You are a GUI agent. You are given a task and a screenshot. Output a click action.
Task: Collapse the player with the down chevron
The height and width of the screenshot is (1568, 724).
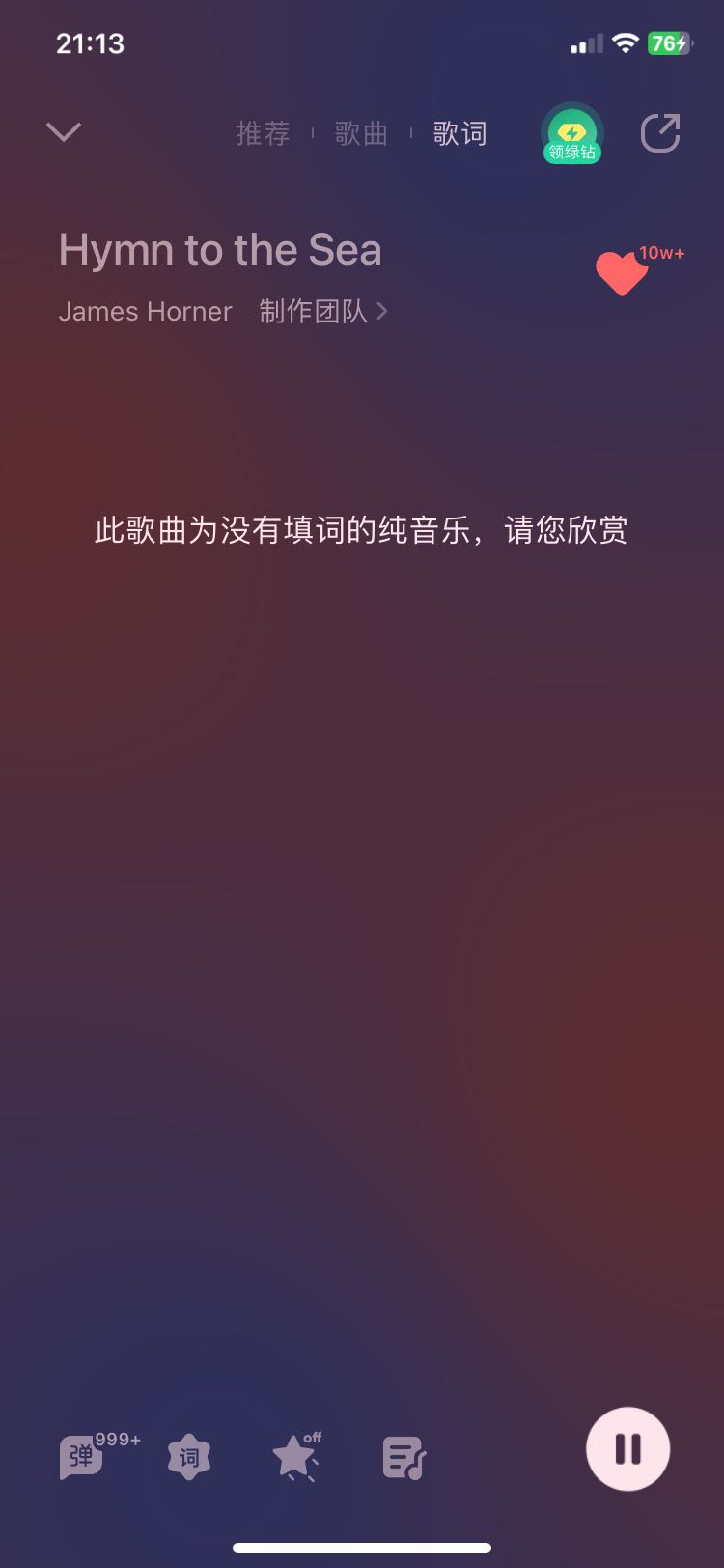pyautogui.click(x=64, y=131)
